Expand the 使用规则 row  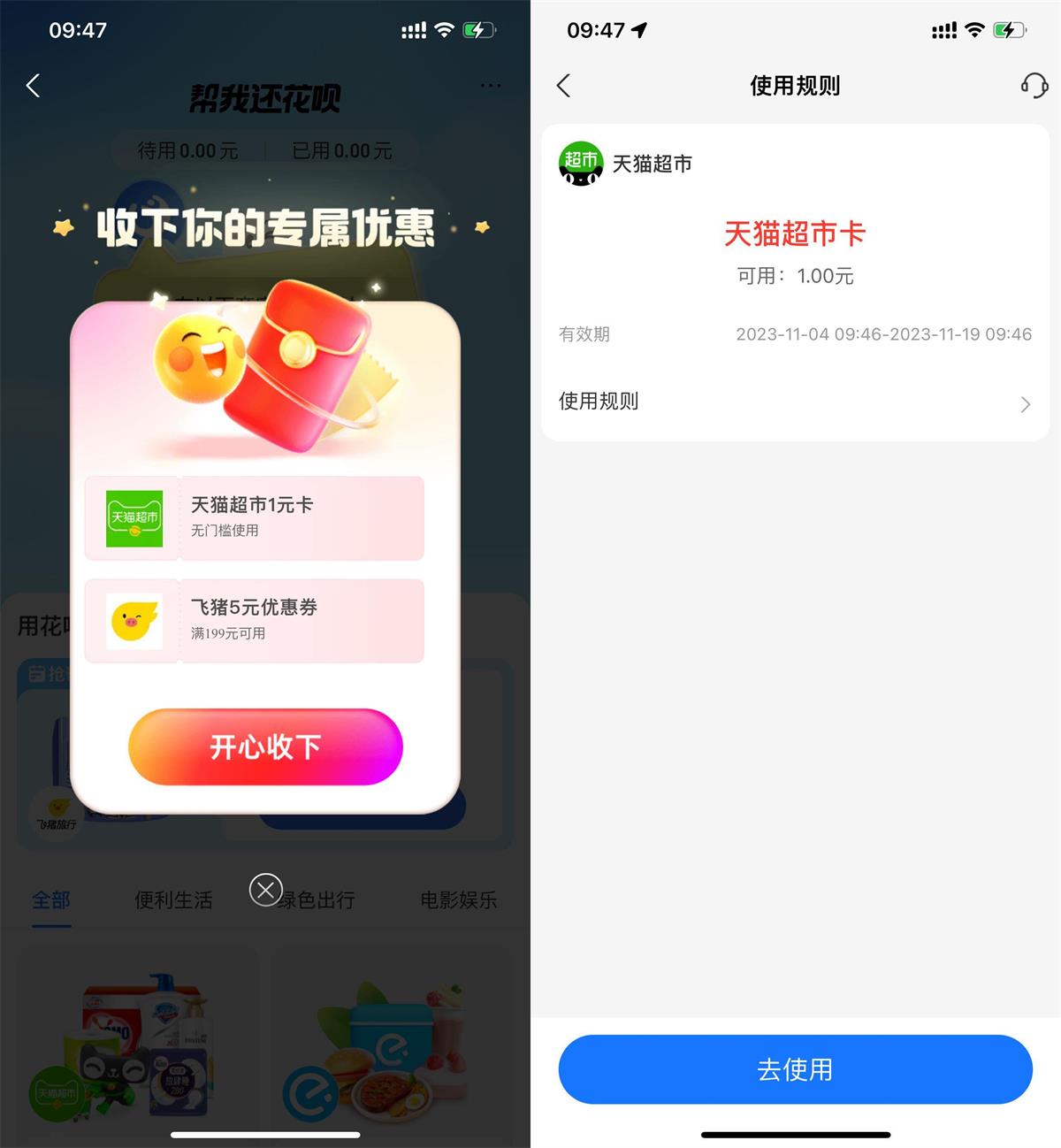click(x=794, y=402)
